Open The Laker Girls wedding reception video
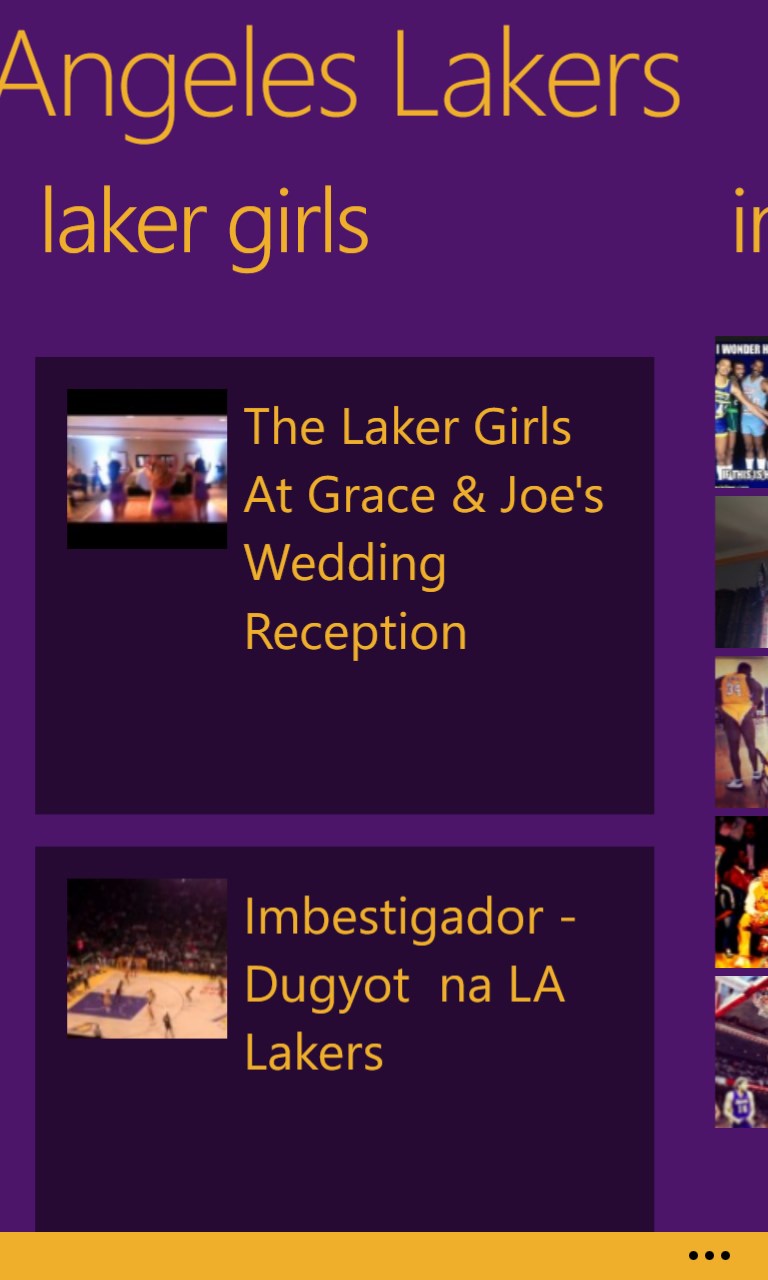 click(x=344, y=584)
